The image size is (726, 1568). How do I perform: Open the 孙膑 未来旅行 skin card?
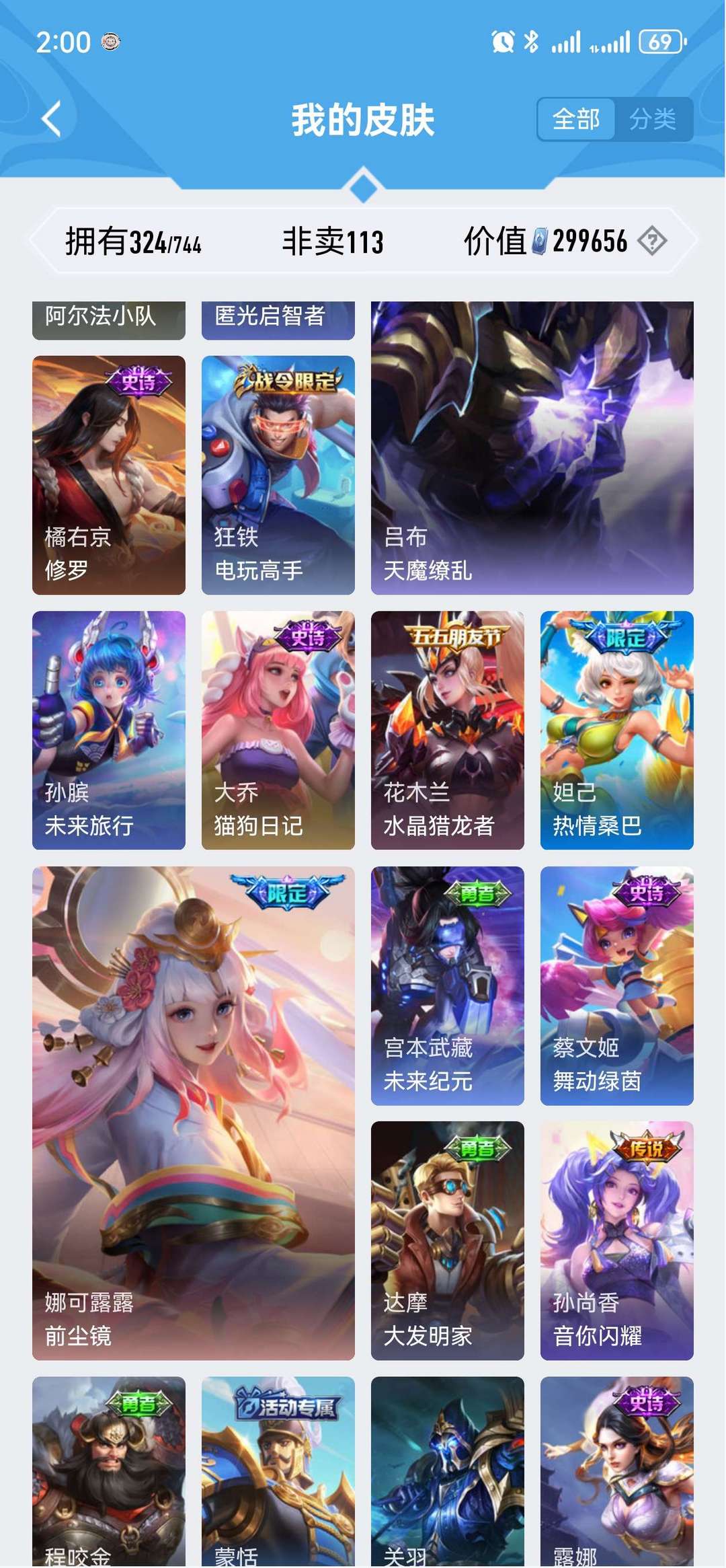click(108, 726)
